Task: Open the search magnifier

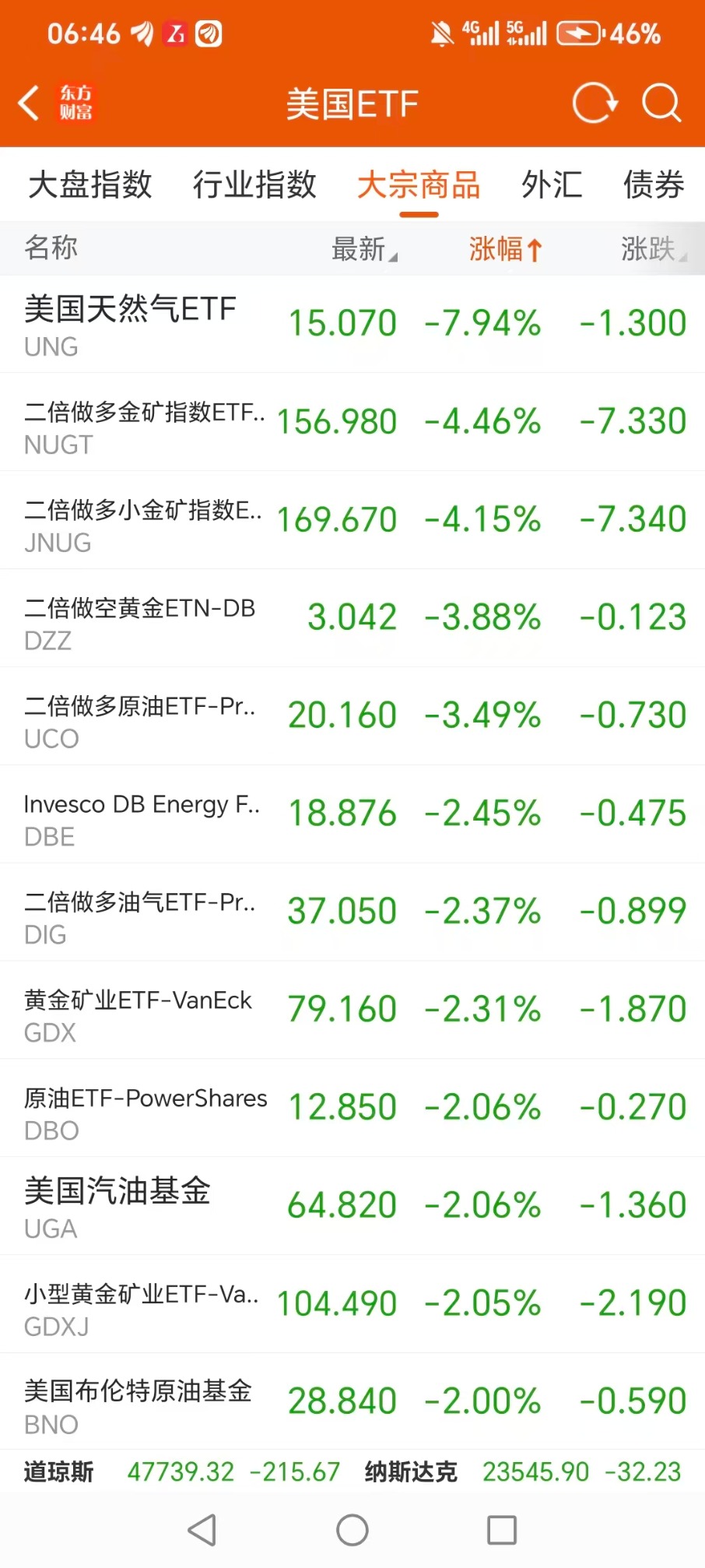Action: [661, 103]
